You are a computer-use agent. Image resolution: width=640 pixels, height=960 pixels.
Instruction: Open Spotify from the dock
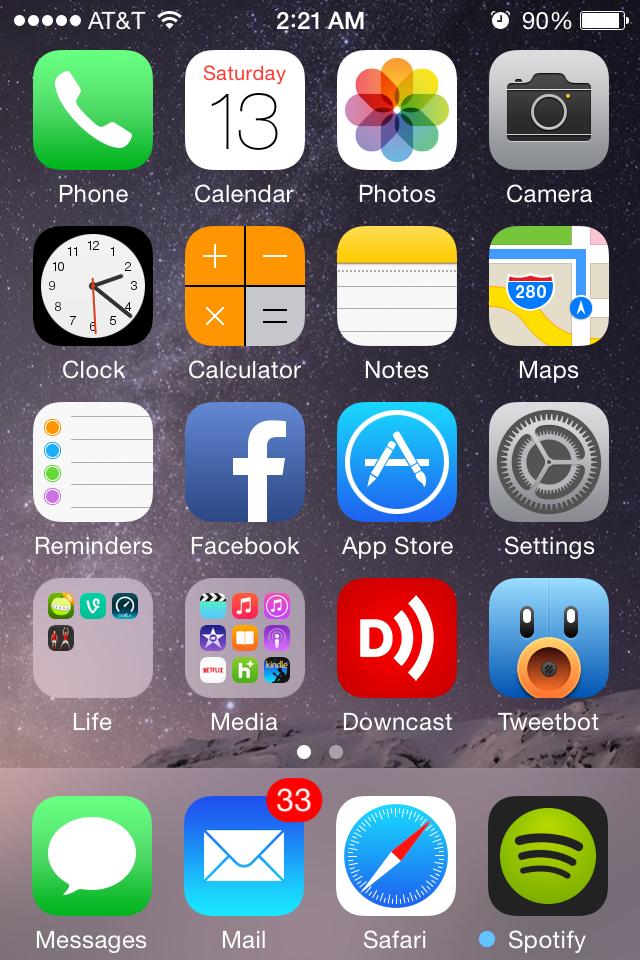[548, 856]
